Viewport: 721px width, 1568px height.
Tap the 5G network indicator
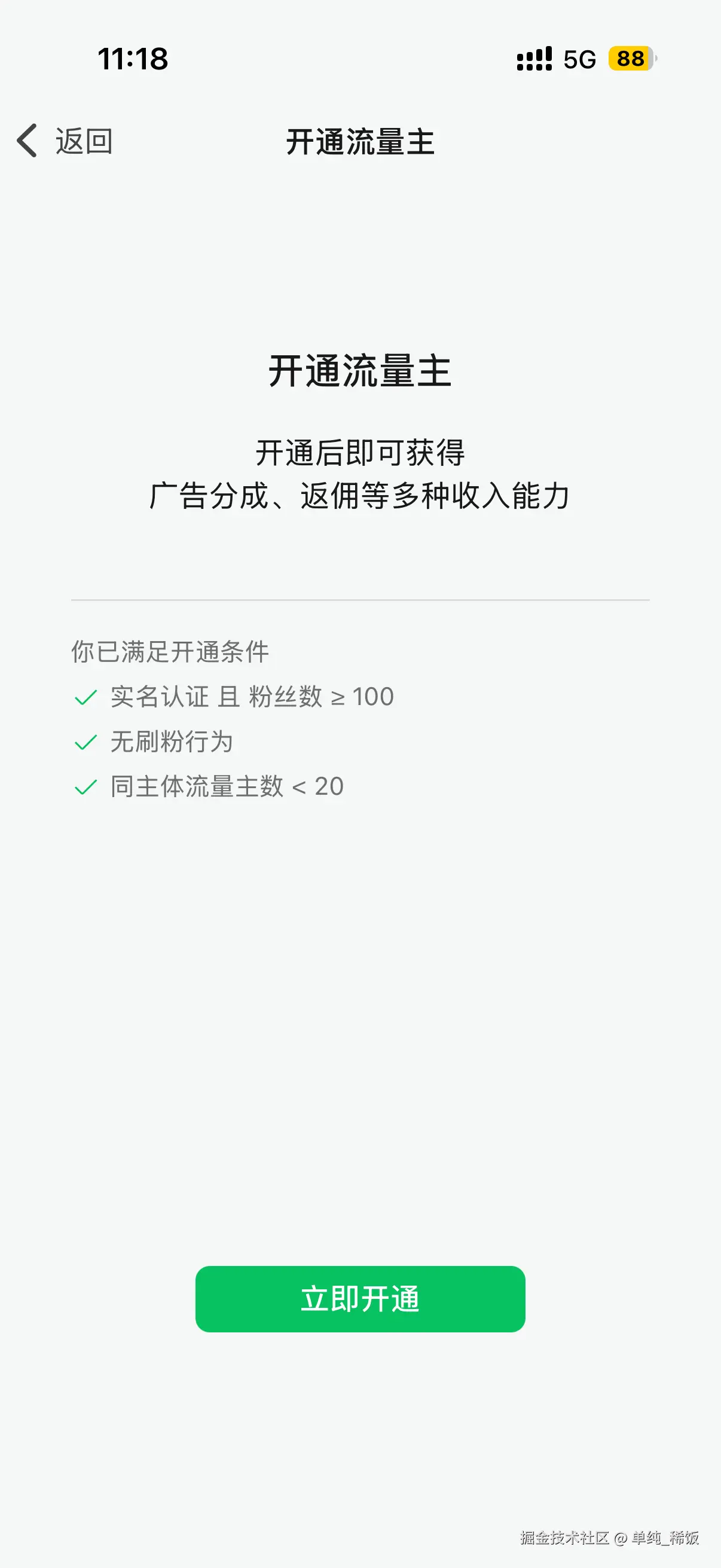[x=581, y=59]
